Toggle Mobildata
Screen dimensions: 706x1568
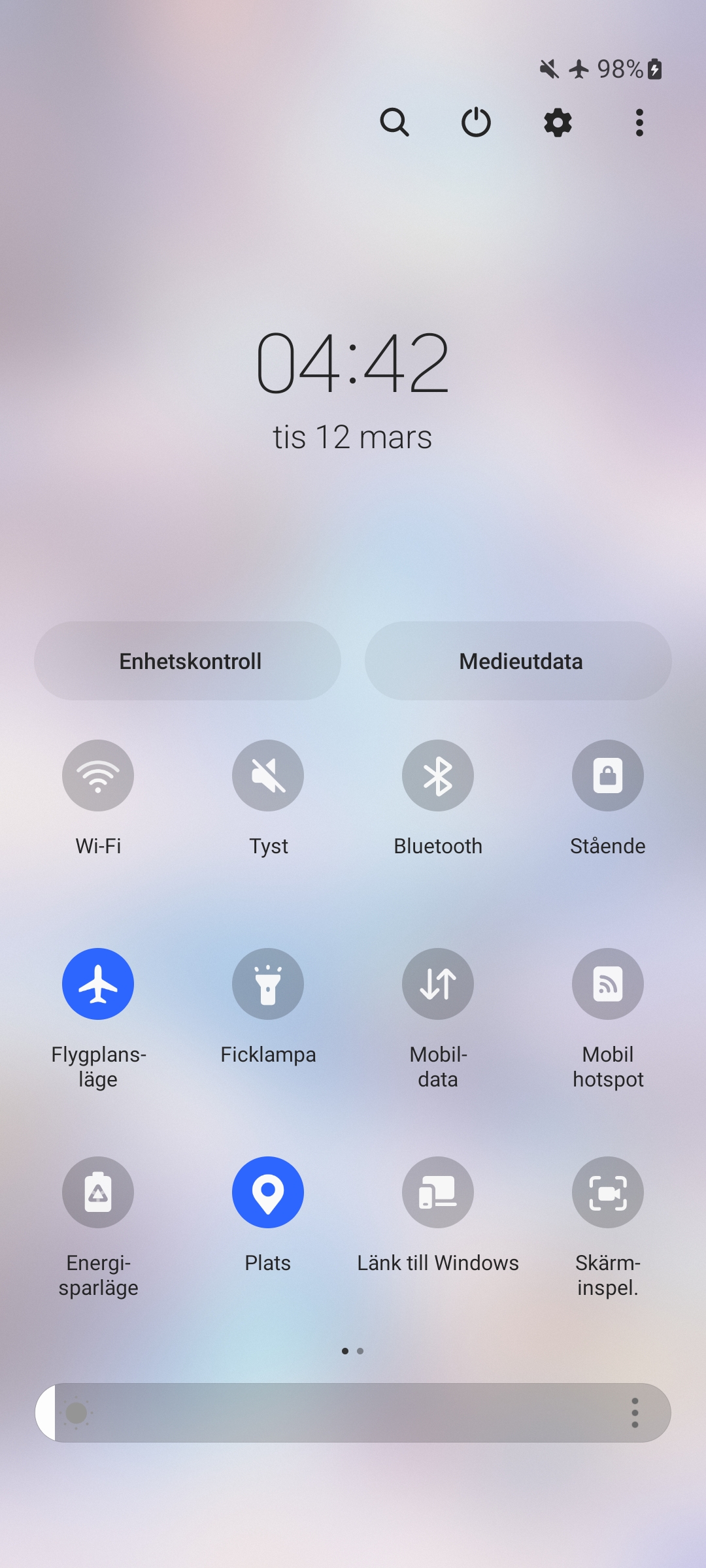[438, 984]
